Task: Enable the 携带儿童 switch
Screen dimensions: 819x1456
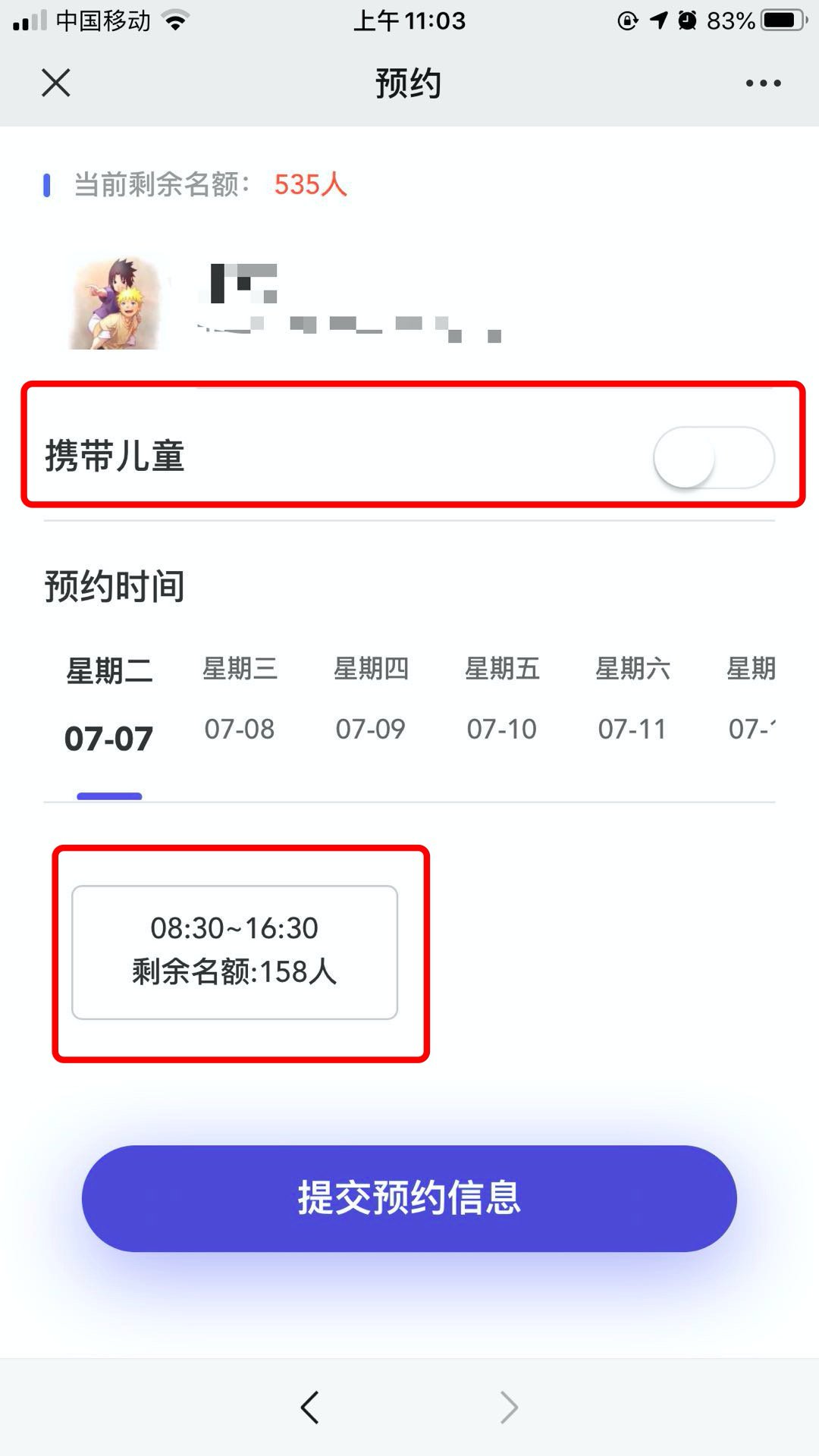Action: click(x=713, y=457)
